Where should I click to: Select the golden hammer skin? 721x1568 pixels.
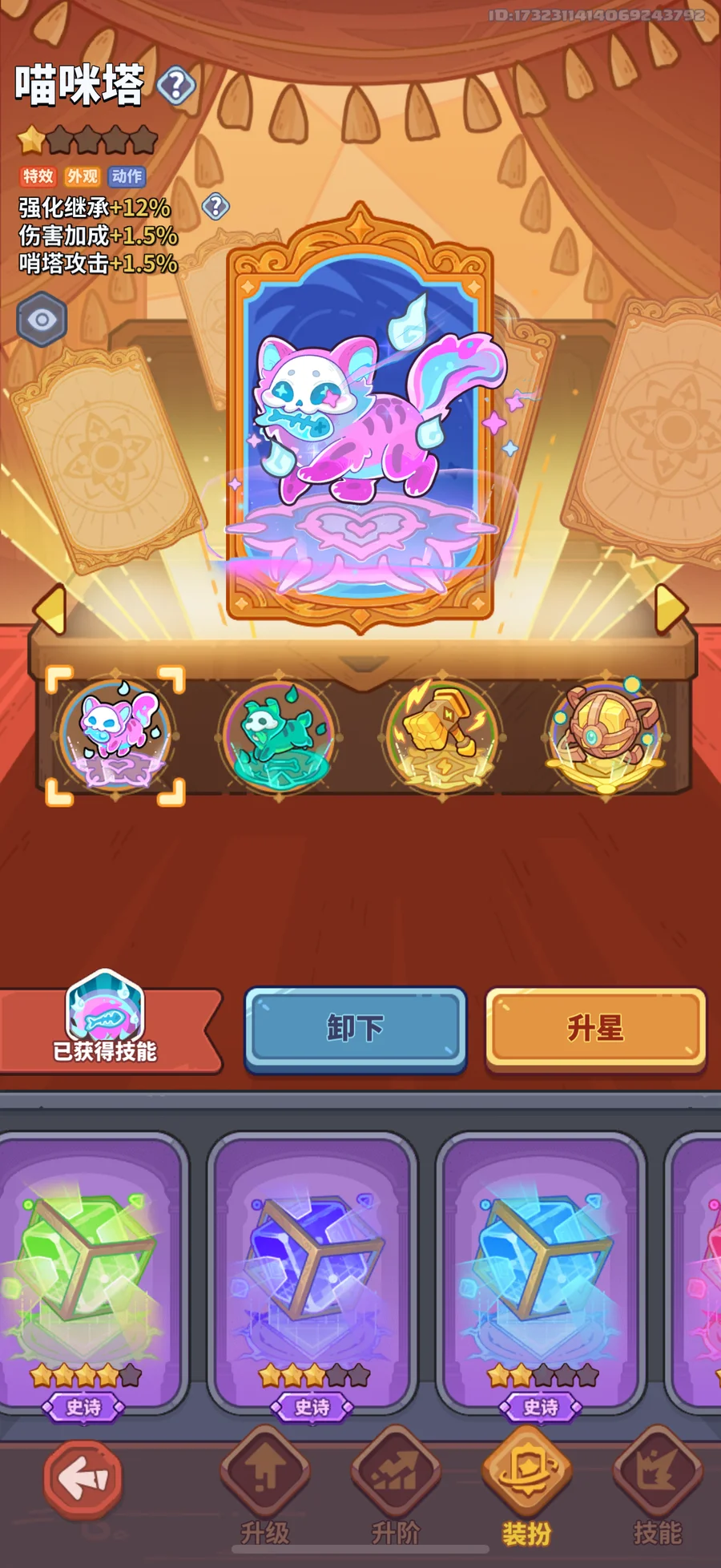click(441, 734)
